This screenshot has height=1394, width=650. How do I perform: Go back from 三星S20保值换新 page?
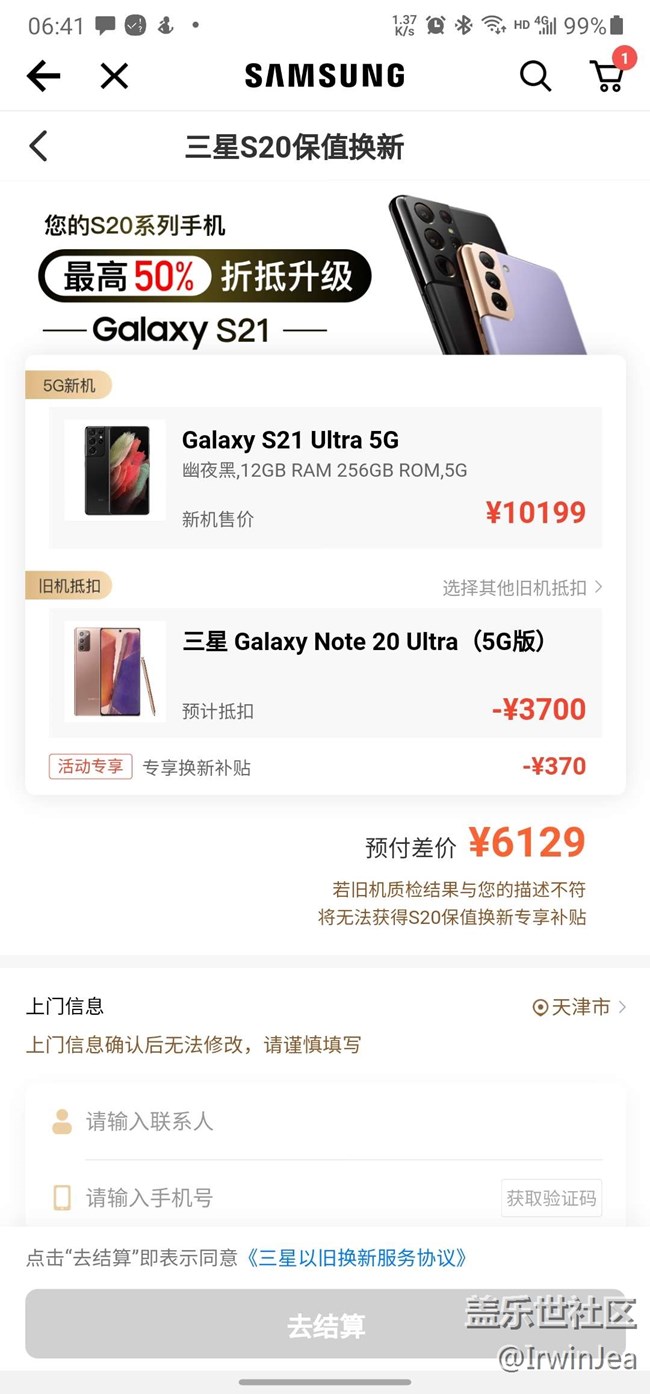pos(38,146)
